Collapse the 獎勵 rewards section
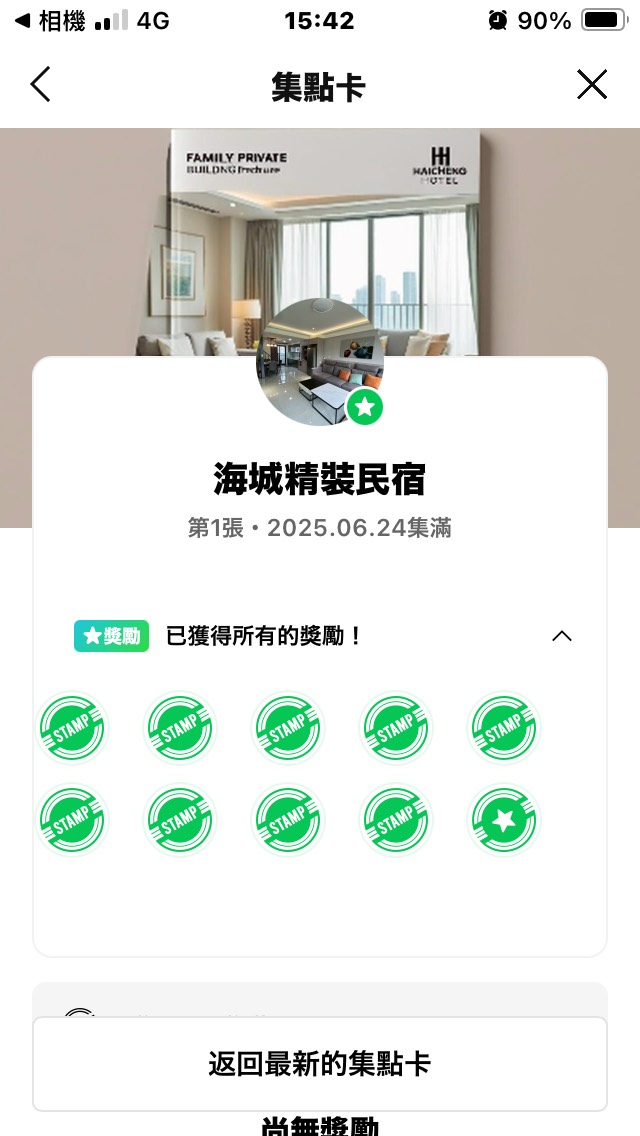The height and width of the screenshot is (1136, 640). point(562,636)
